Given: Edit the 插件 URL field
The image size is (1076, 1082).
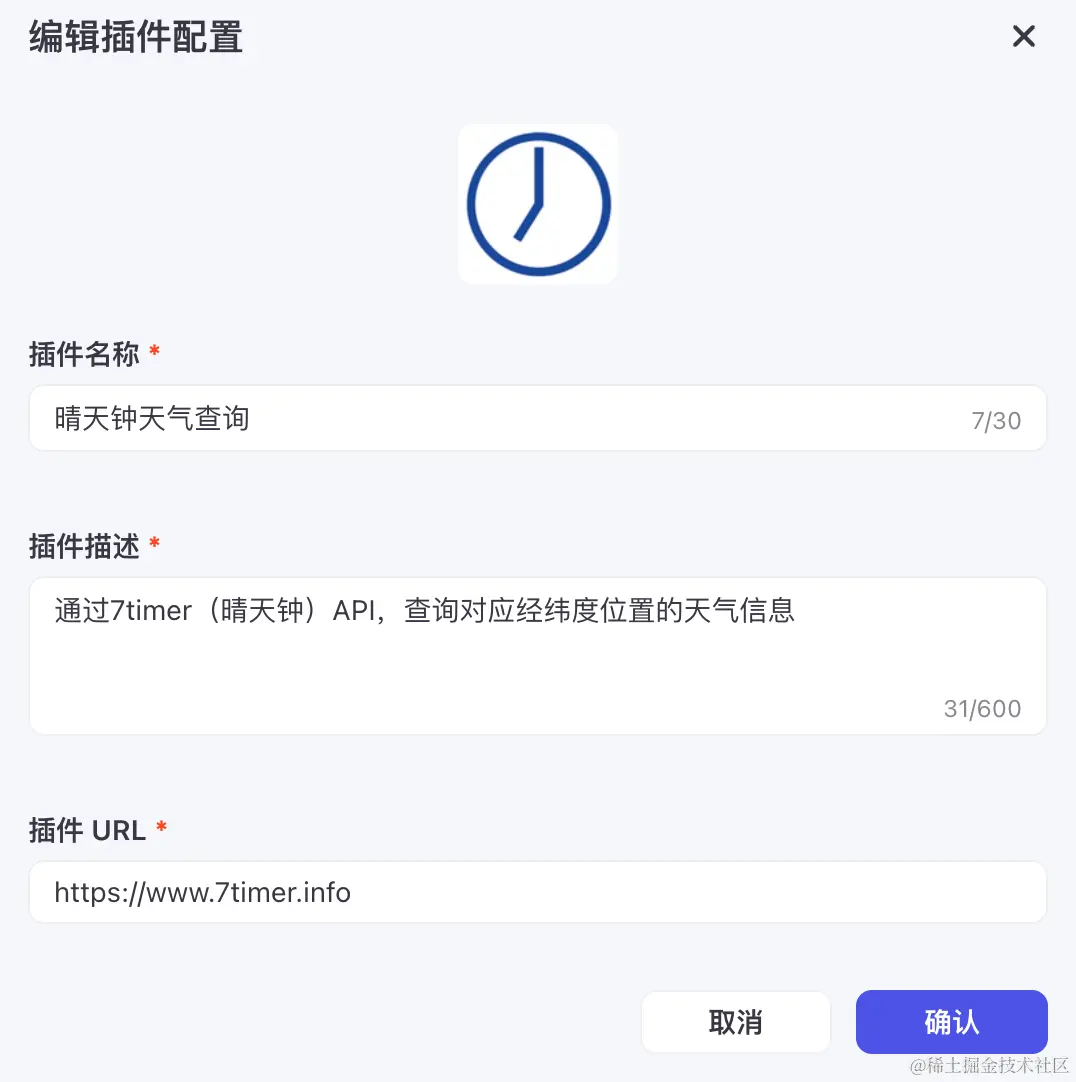Looking at the screenshot, I should pos(538,892).
